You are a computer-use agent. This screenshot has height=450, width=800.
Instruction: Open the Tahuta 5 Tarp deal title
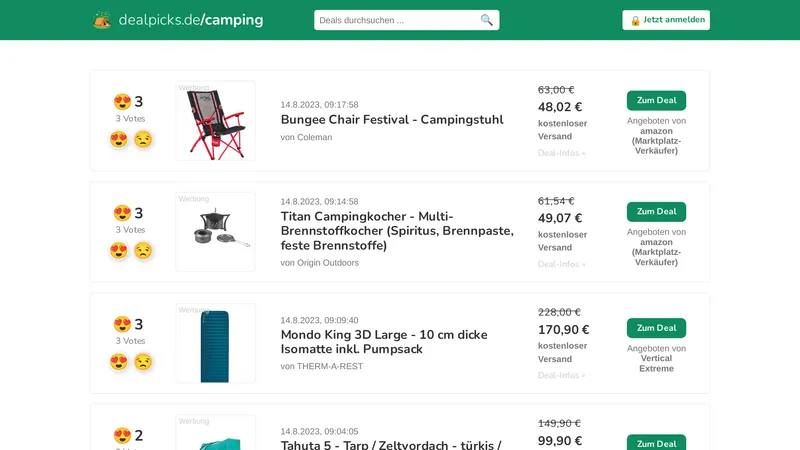click(390, 445)
